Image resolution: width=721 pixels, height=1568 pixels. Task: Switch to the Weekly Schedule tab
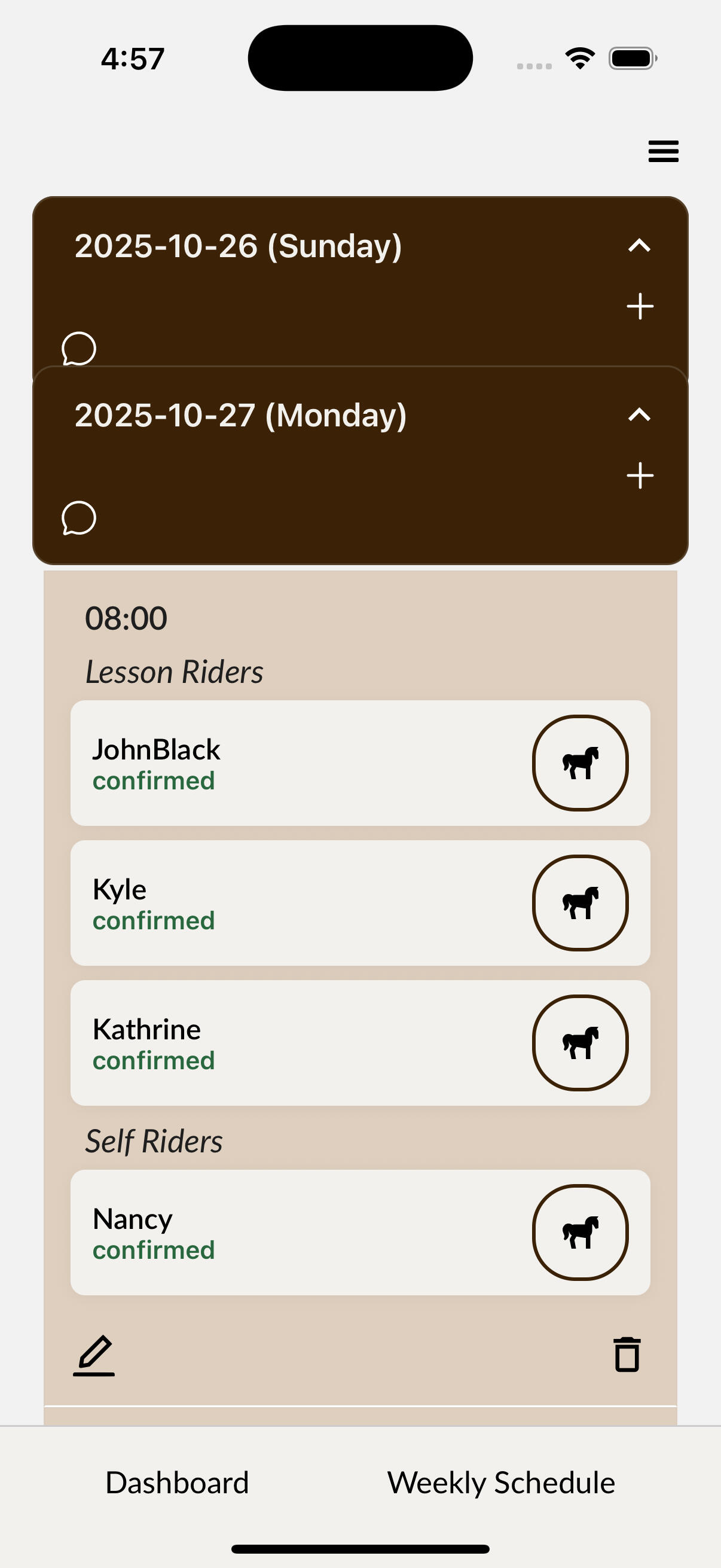(x=501, y=1482)
